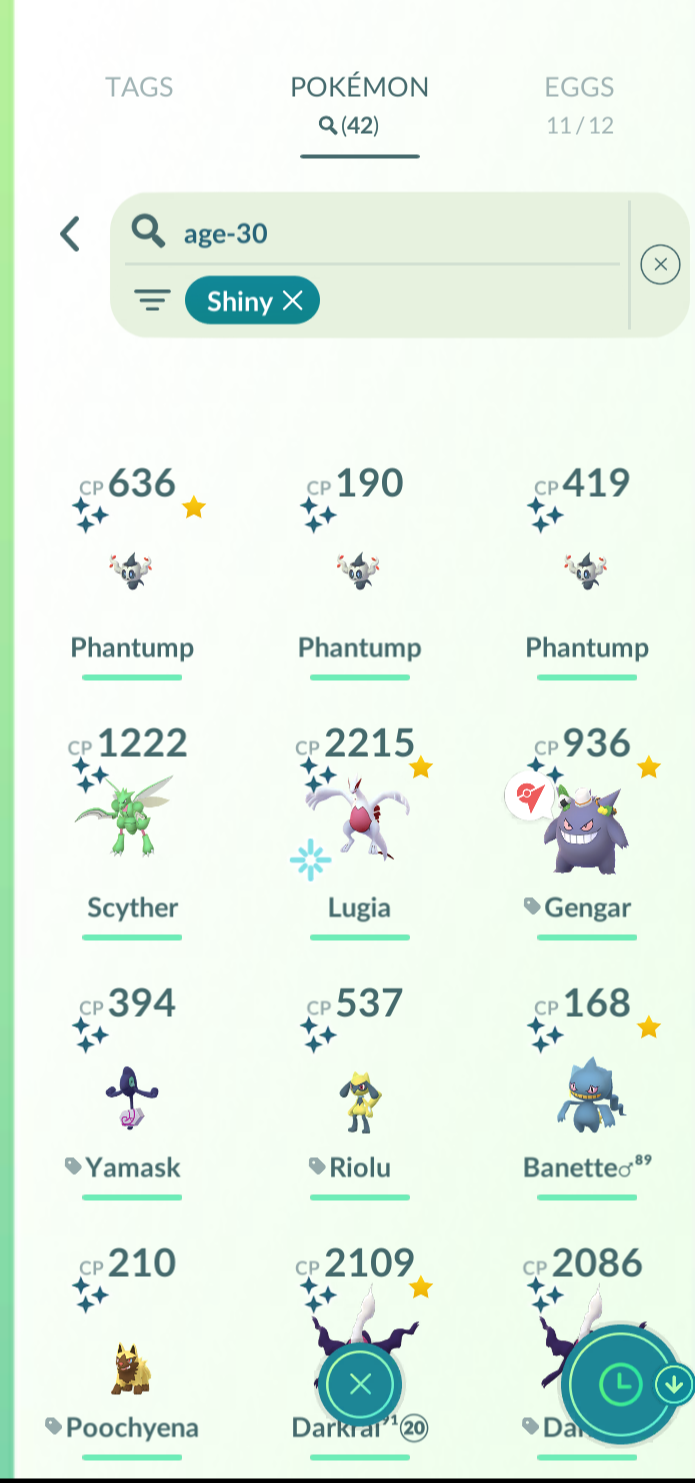Remove the Shiny filter chip
695x1483 pixels.
point(292,300)
